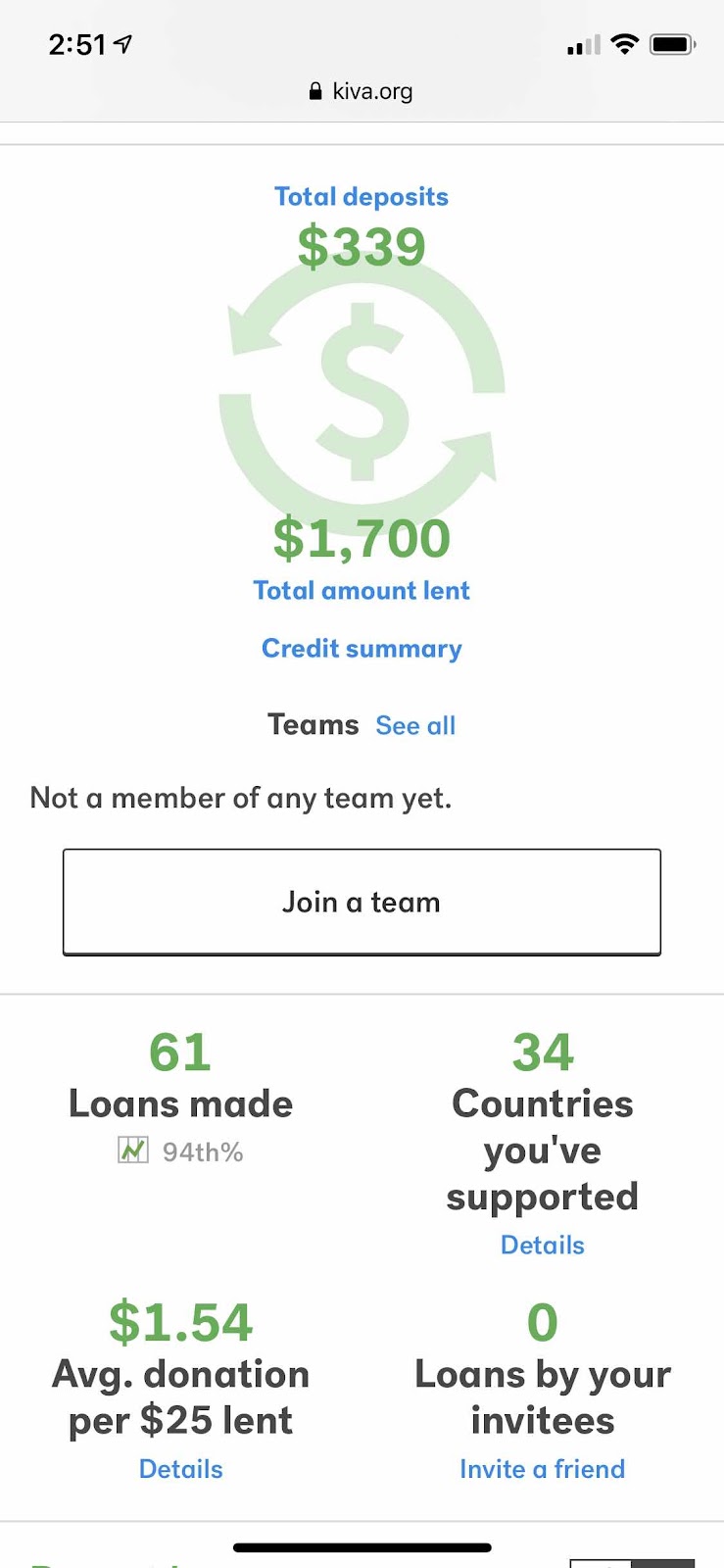The width and height of the screenshot is (724, 1568).
Task: Tap the Invite a friend link
Action: pos(543,1469)
